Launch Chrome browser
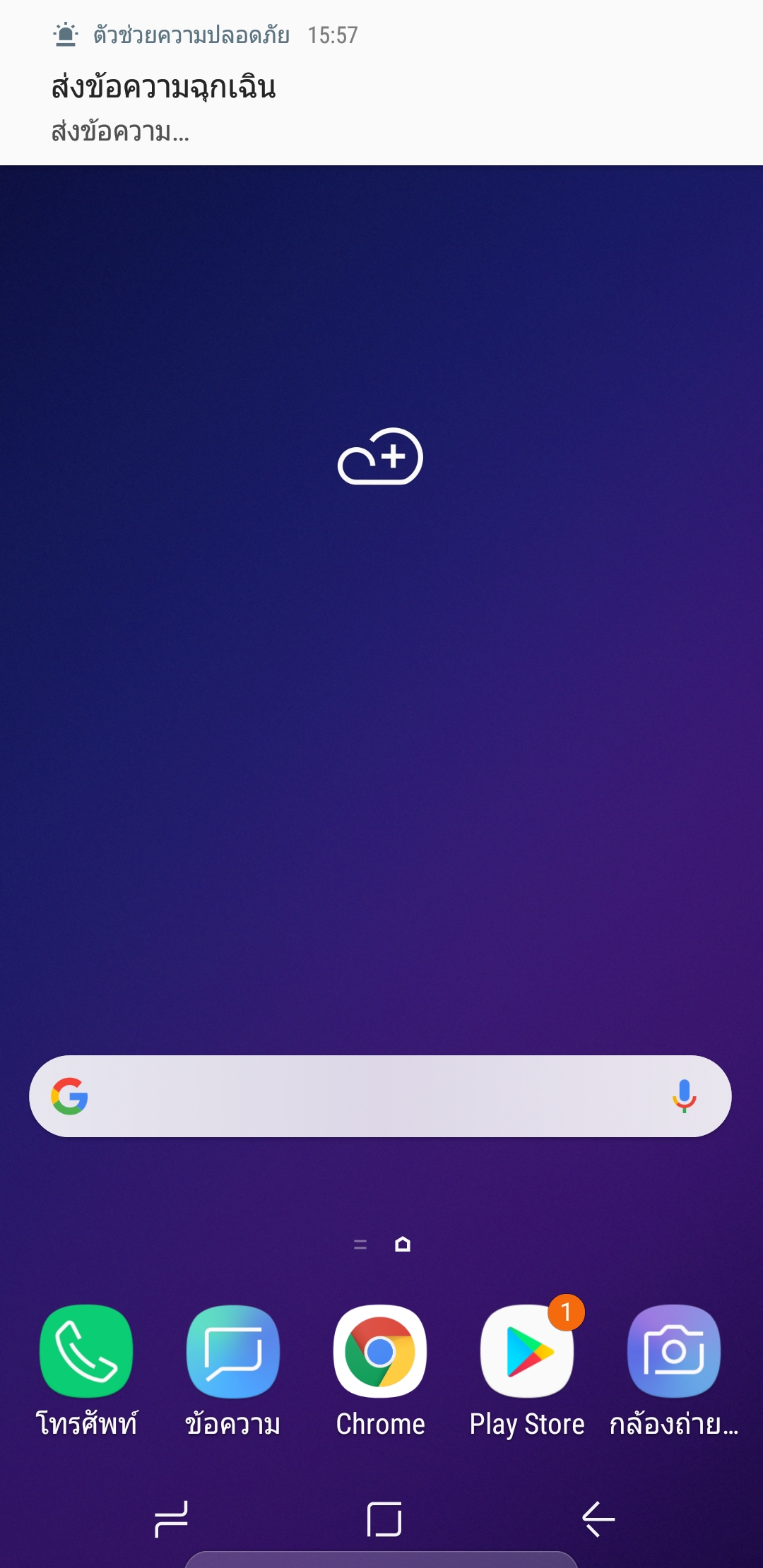The height and width of the screenshot is (1568, 763). click(x=380, y=1352)
